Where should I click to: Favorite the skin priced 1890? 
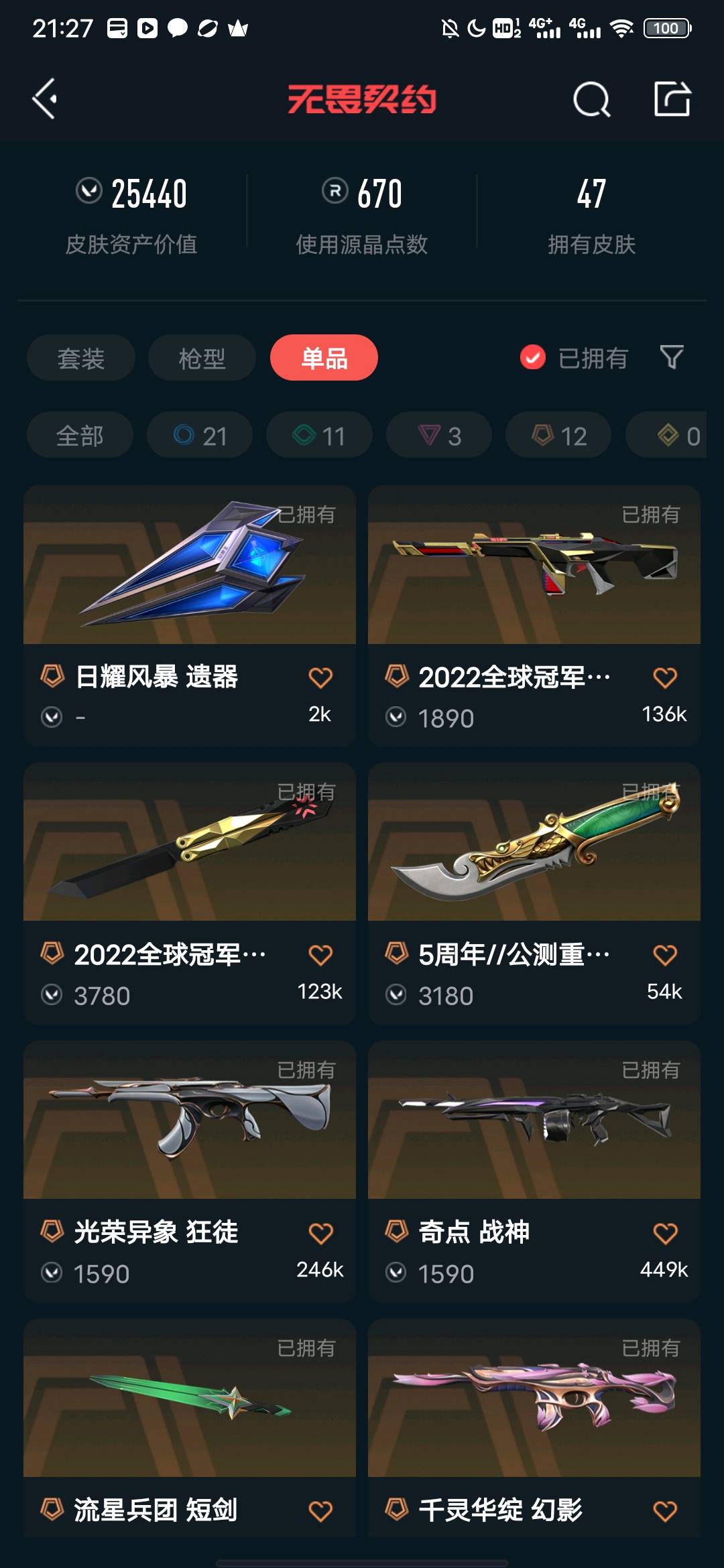pyautogui.click(x=665, y=678)
